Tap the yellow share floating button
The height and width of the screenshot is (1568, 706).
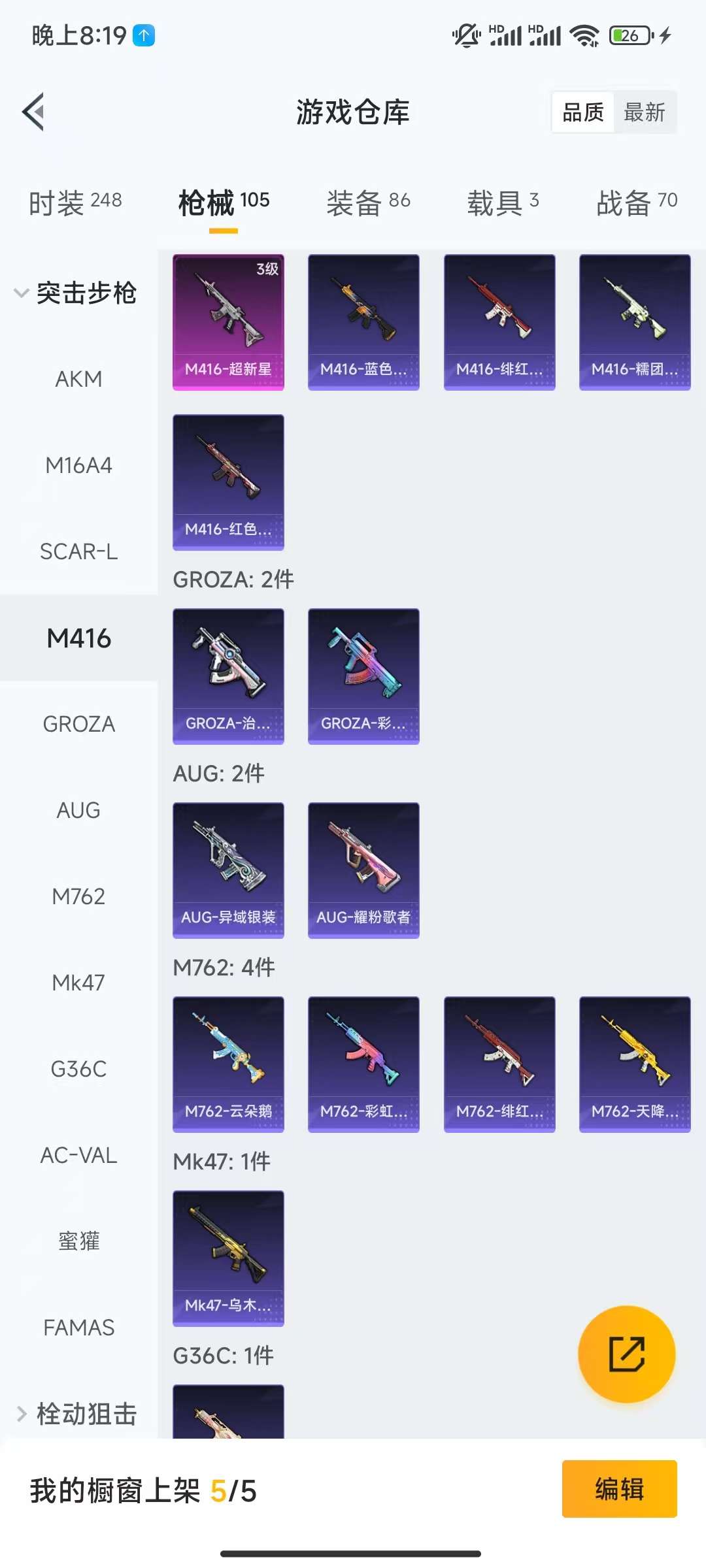click(x=626, y=1354)
